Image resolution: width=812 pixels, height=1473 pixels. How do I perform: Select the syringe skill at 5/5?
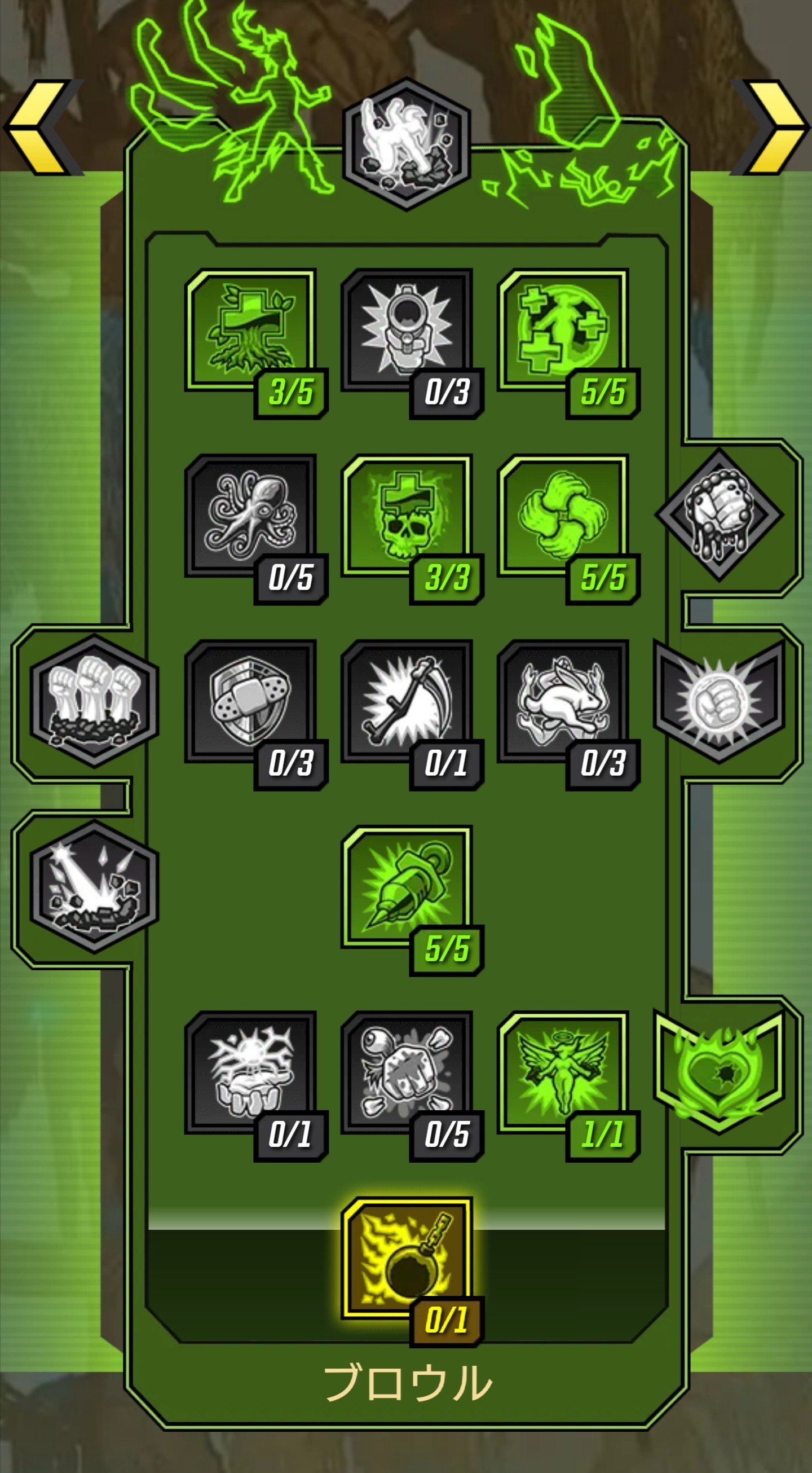407,887
